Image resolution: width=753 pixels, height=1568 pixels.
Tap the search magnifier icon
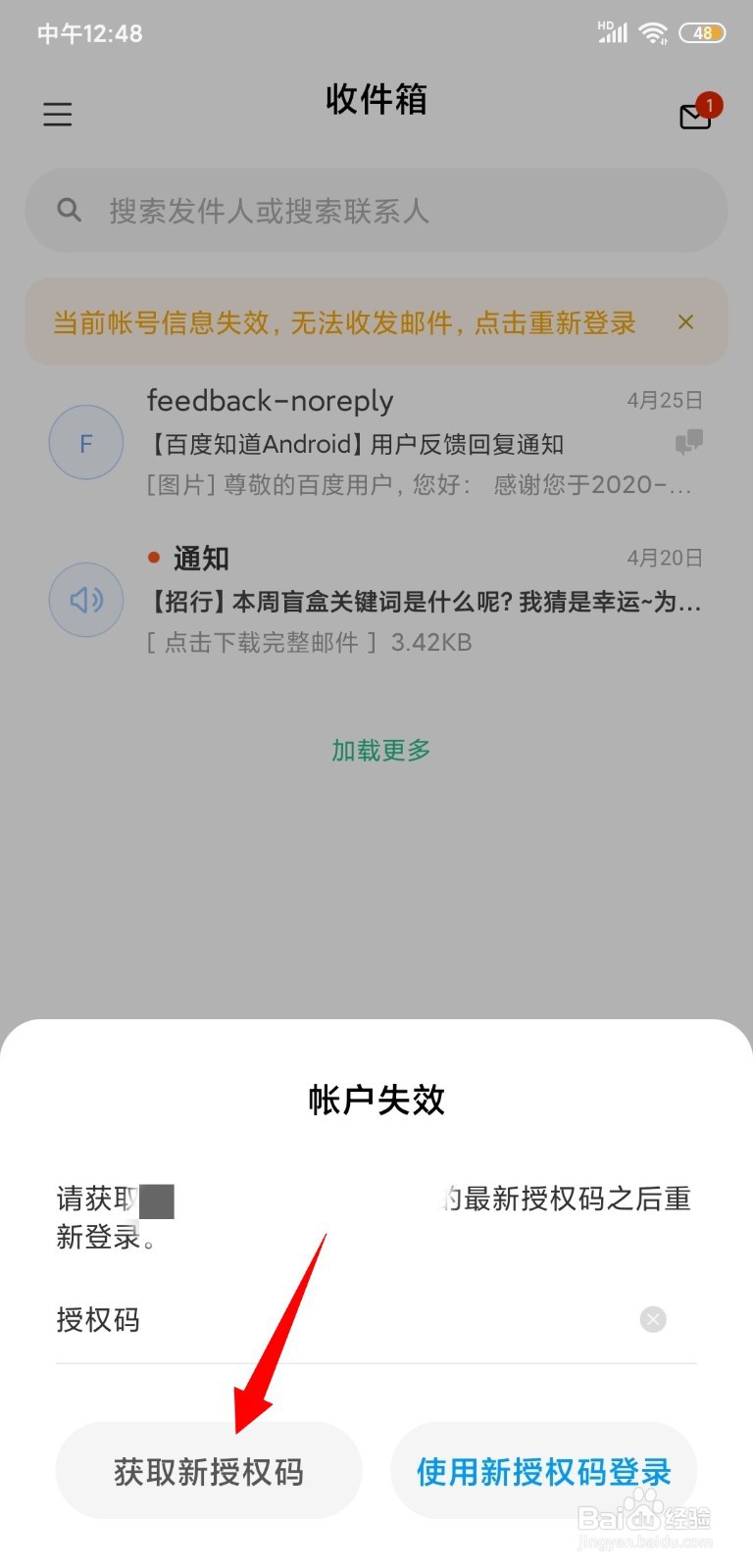pyautogui.click(x=69, y=210)
